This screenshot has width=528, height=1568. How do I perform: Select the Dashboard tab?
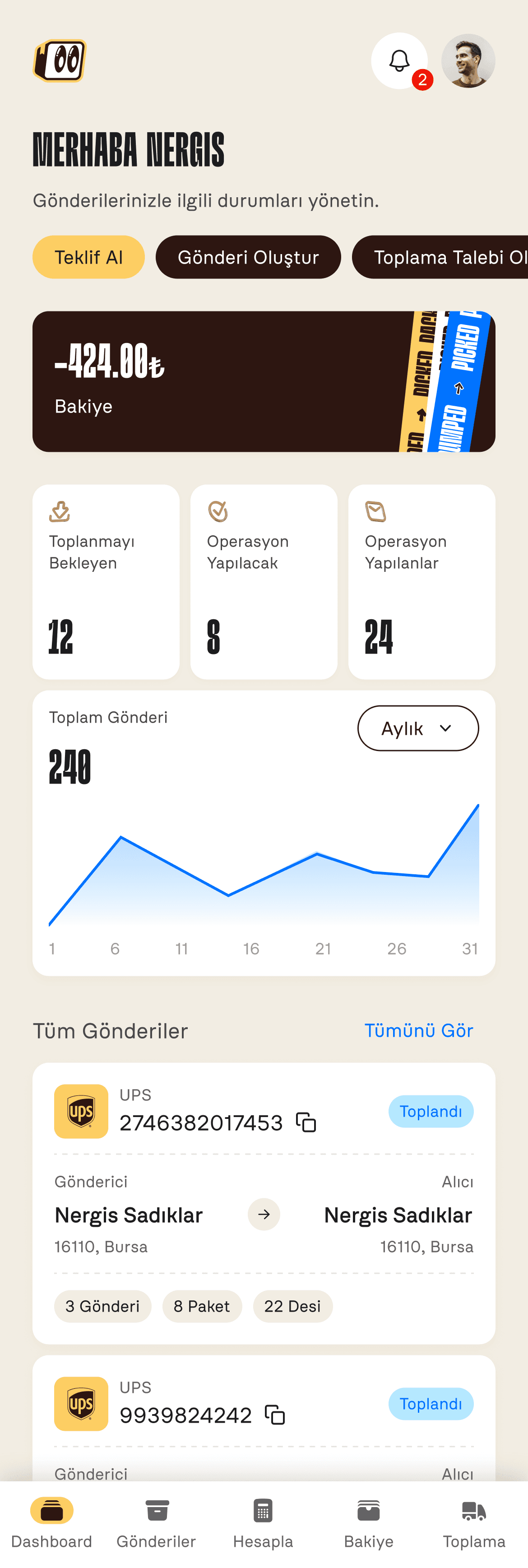point(52,1524)
